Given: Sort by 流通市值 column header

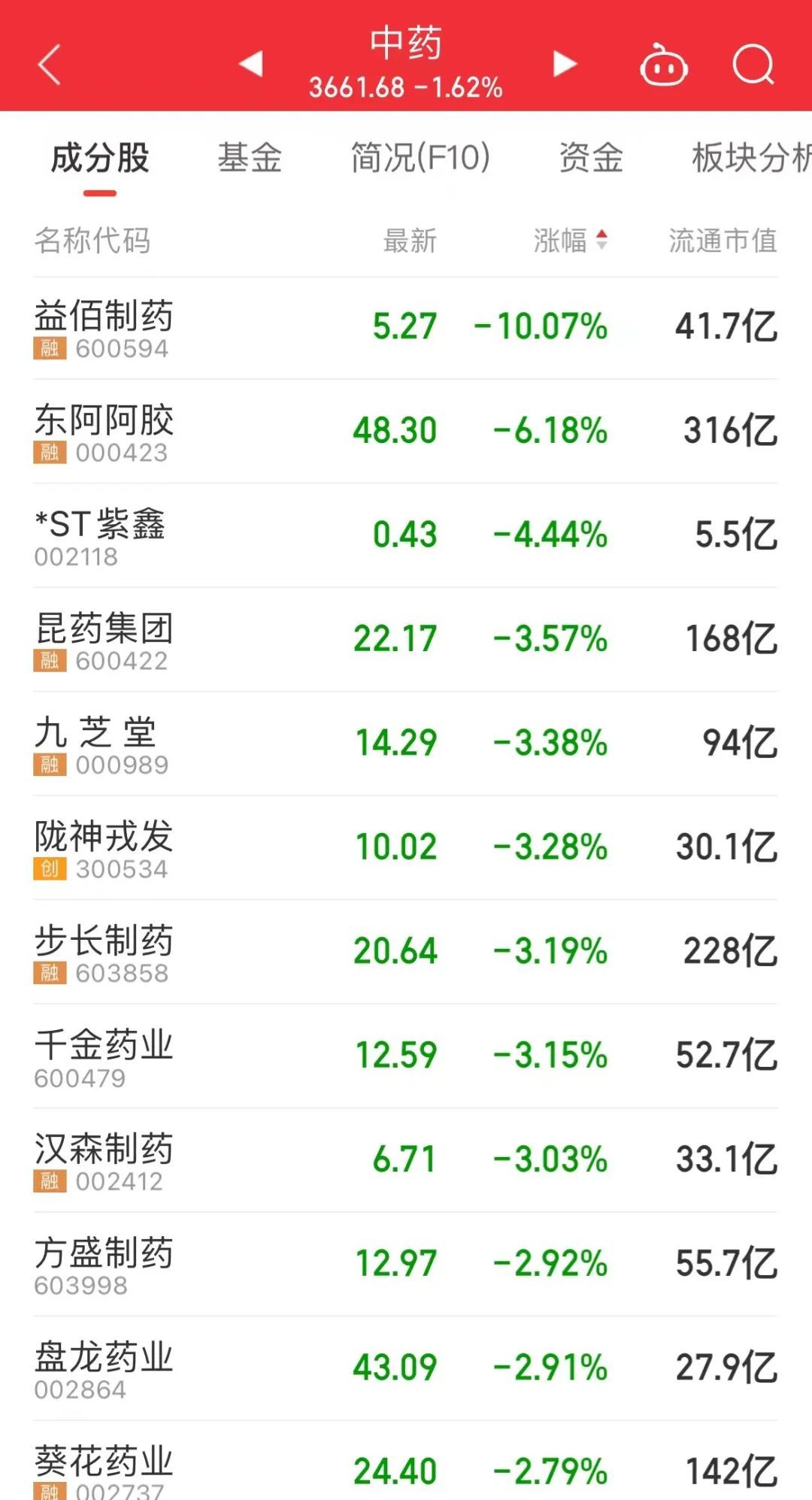Looking at the screenshot, I should click(723, 241).
